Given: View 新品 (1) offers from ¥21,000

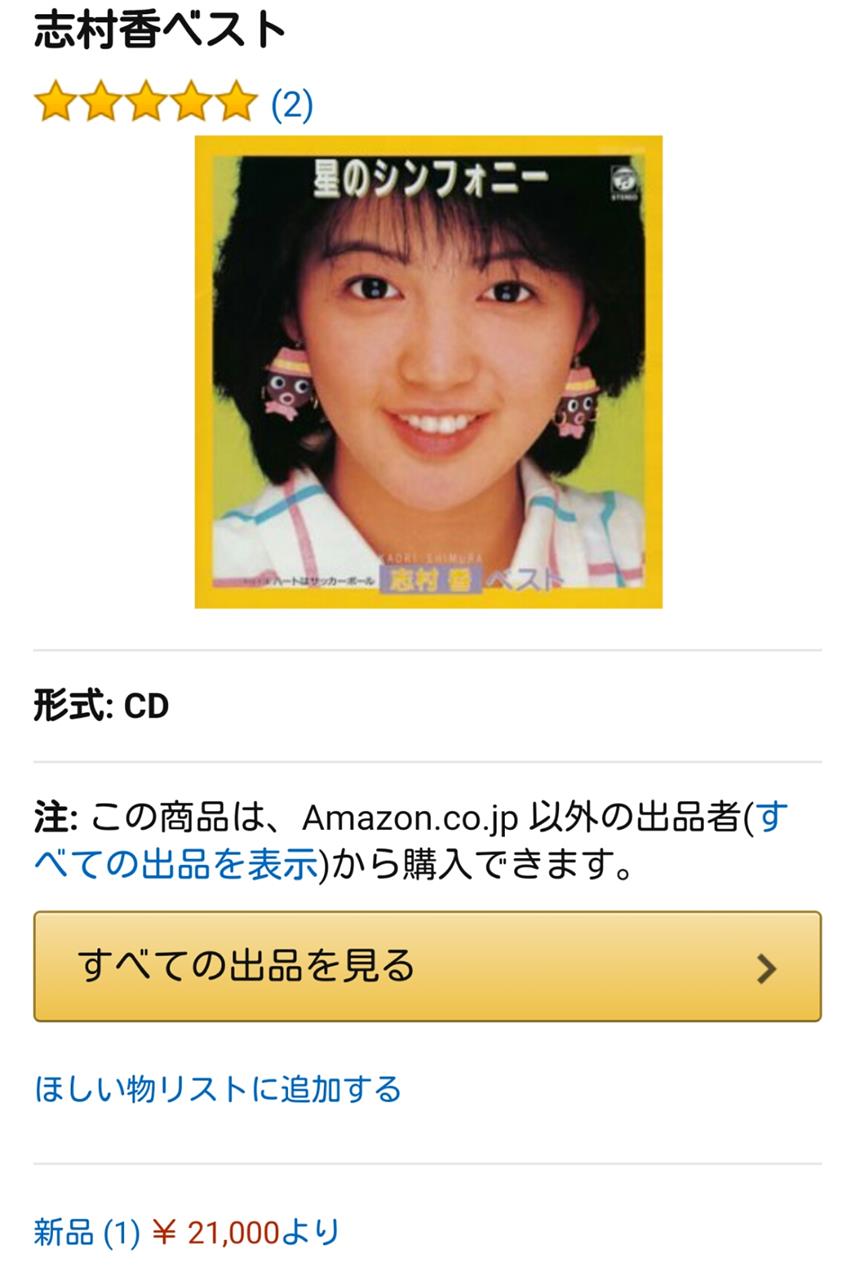Looking at the screenshot, I should click(187, 1232).
